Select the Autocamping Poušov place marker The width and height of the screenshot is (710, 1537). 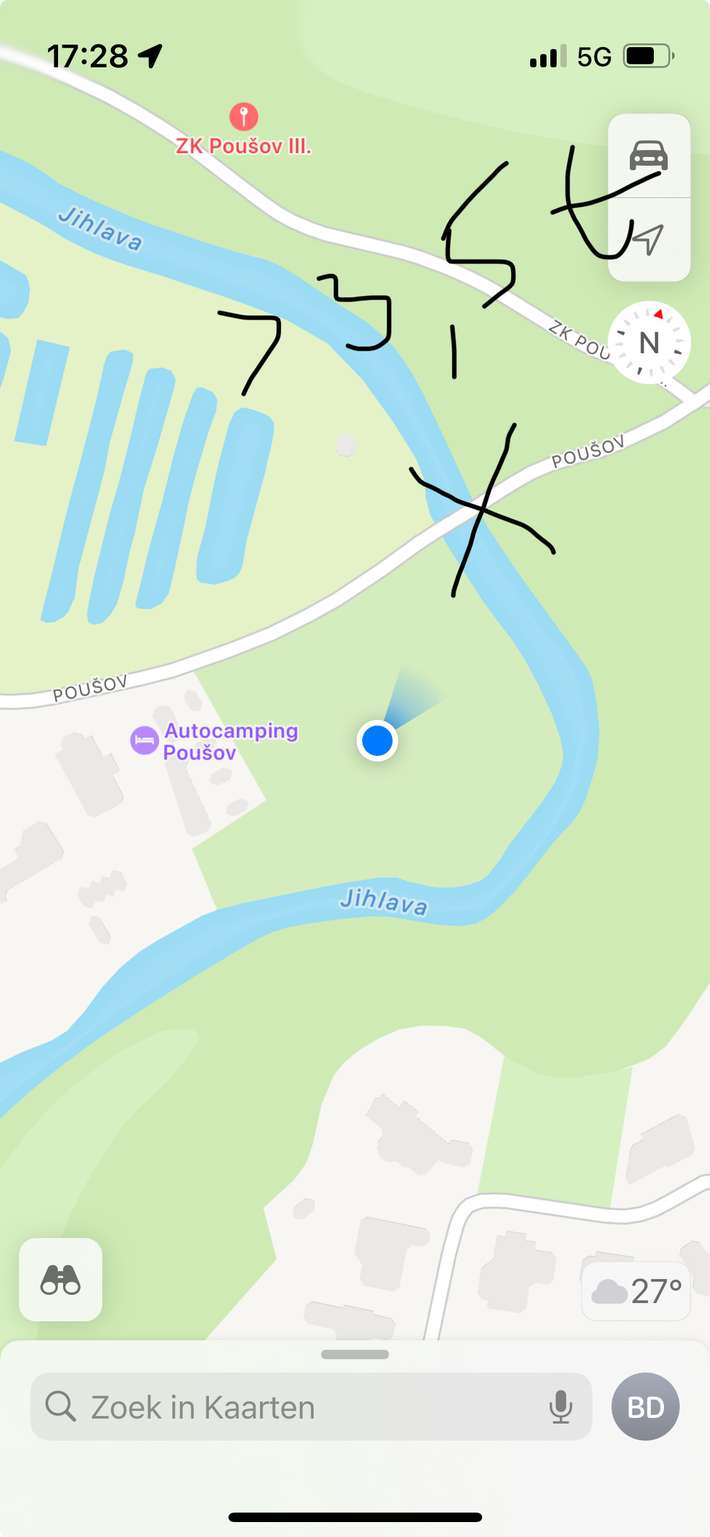pyautogui.click(x=145, y=740)
